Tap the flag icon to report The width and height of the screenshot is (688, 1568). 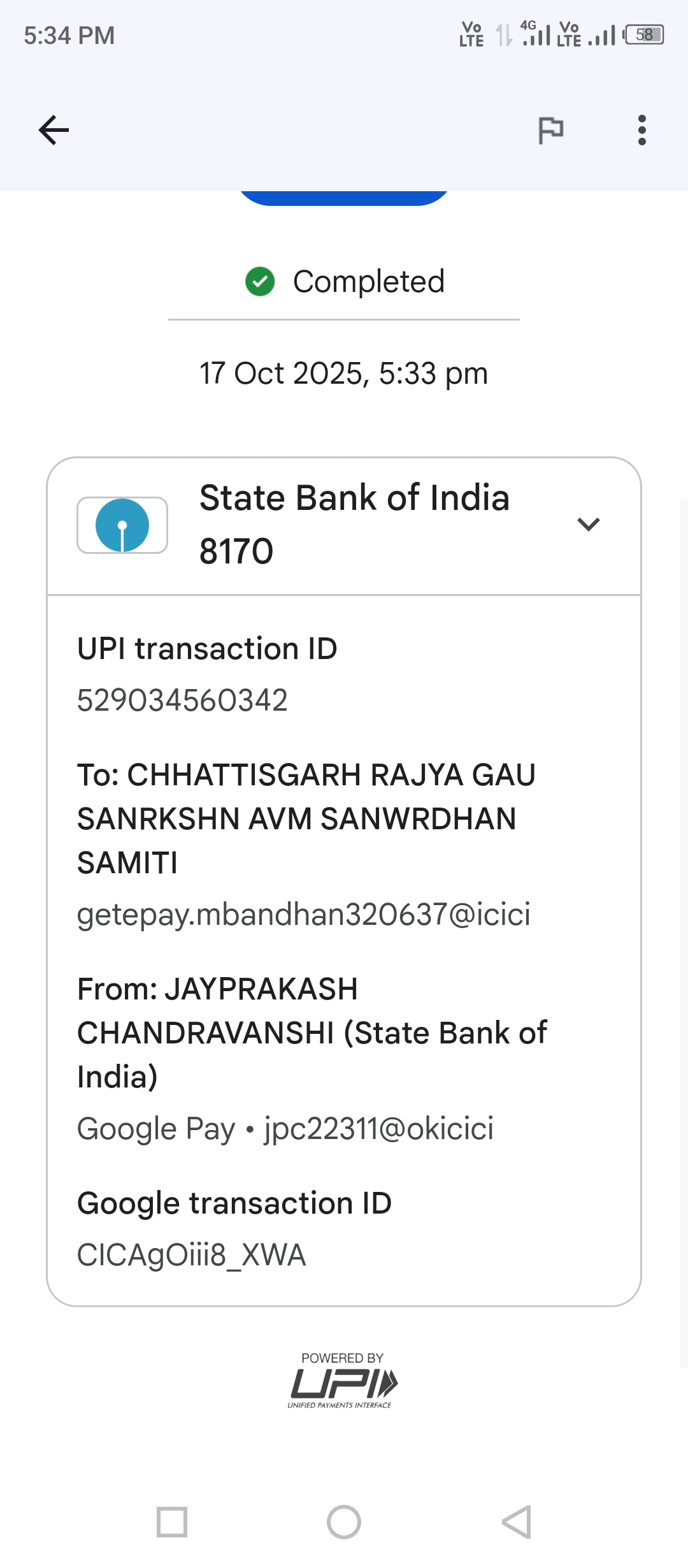[x=550, y=131]
